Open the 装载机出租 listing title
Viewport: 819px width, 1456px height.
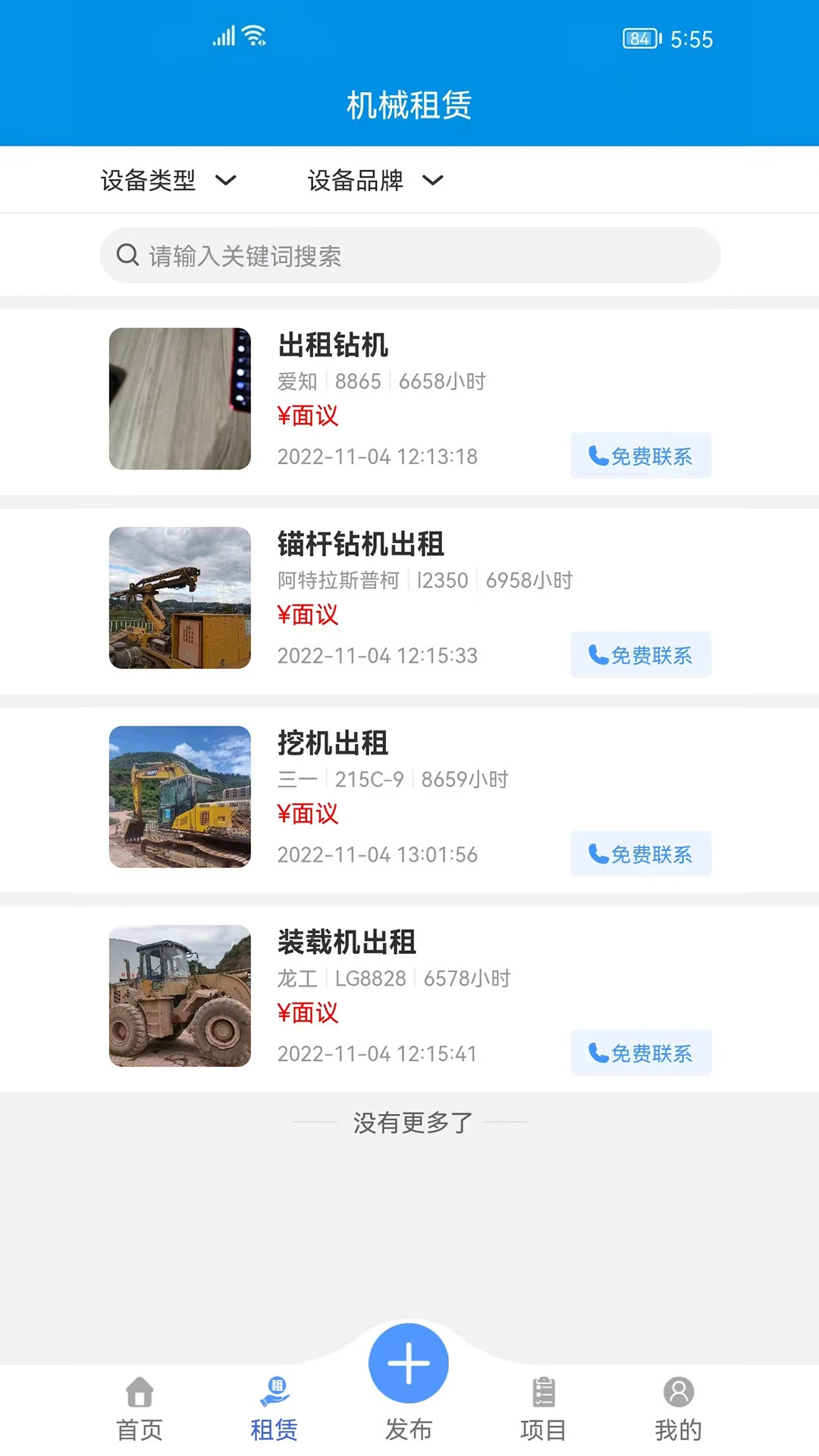pos(346,943)
